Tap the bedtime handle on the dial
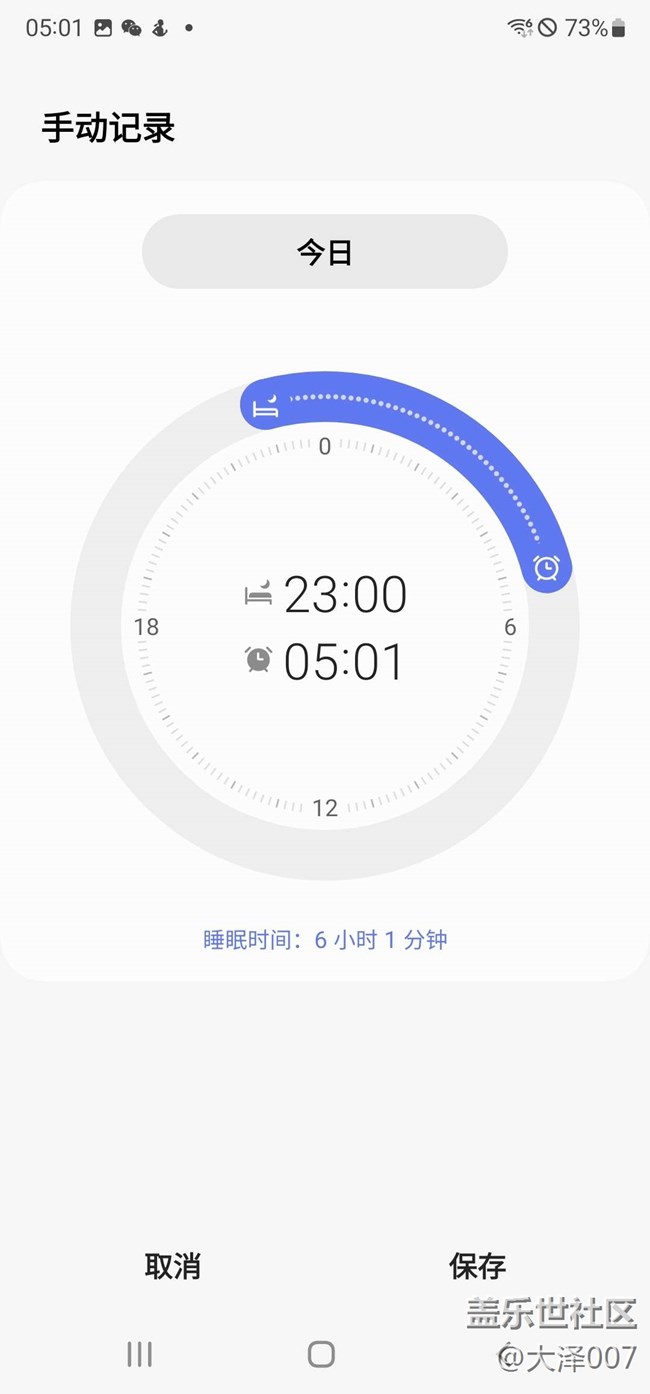Screen dimensions: 650x1394 266,406
